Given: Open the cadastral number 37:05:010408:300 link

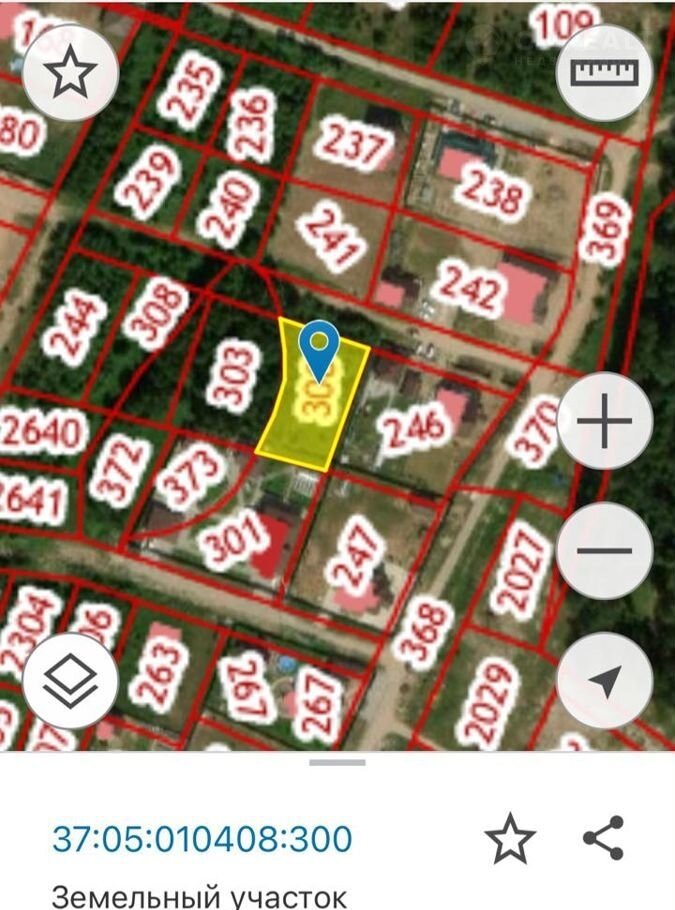Looking at the screenshot, I should click(202, 838).
